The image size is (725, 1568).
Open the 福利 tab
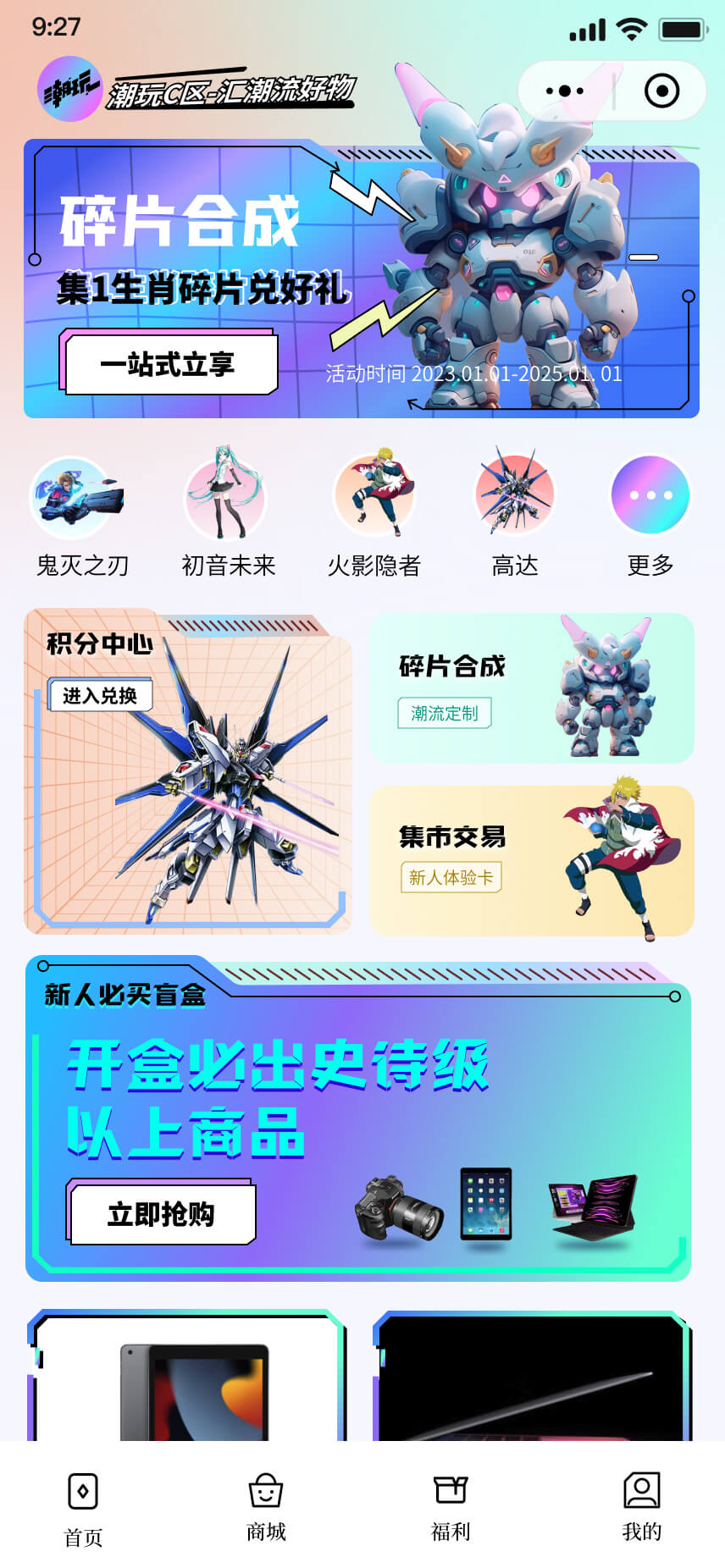[x=451, y=1508]
